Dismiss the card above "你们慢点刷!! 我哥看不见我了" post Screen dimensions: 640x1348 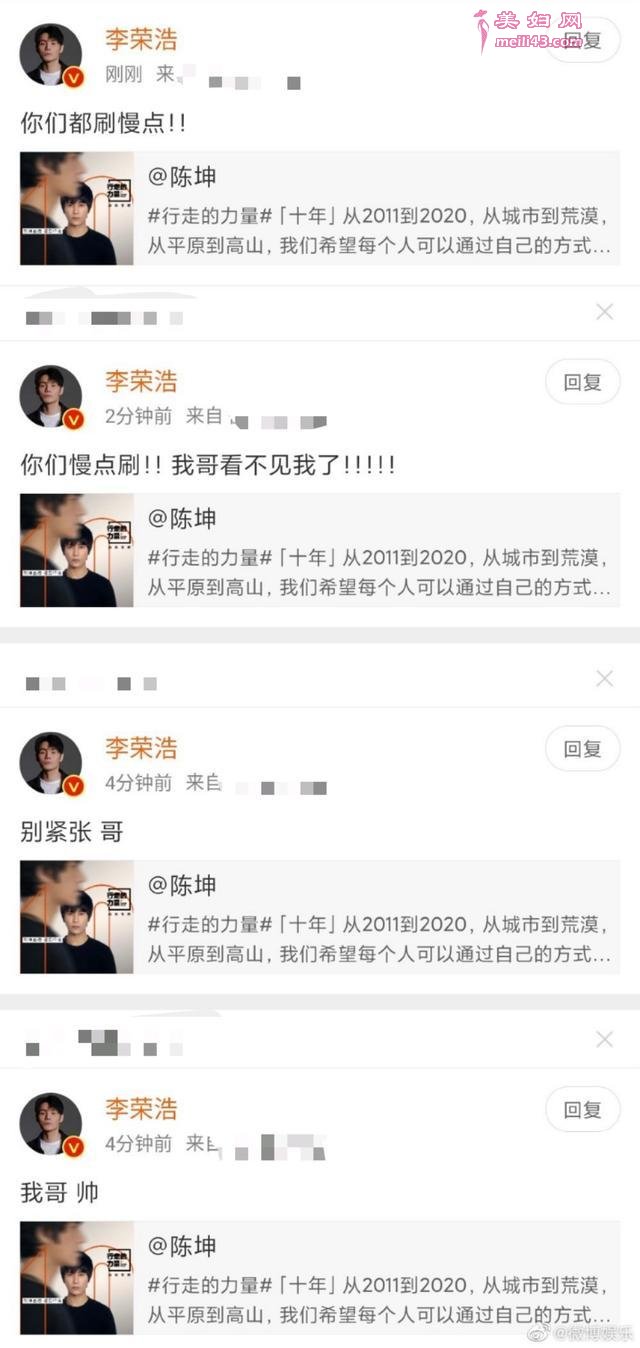pyautogui.click(x=604, y=312)
